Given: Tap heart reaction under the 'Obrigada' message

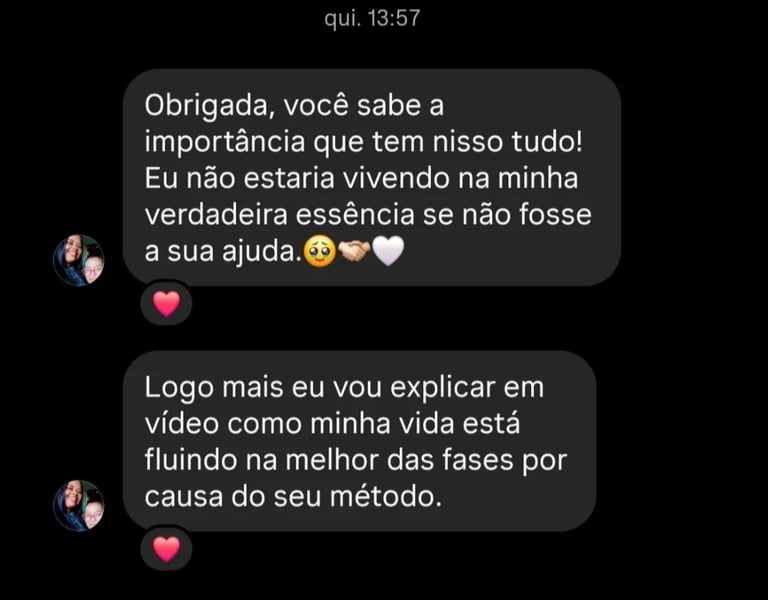Looking at the screenshot, I should [166, 304].
